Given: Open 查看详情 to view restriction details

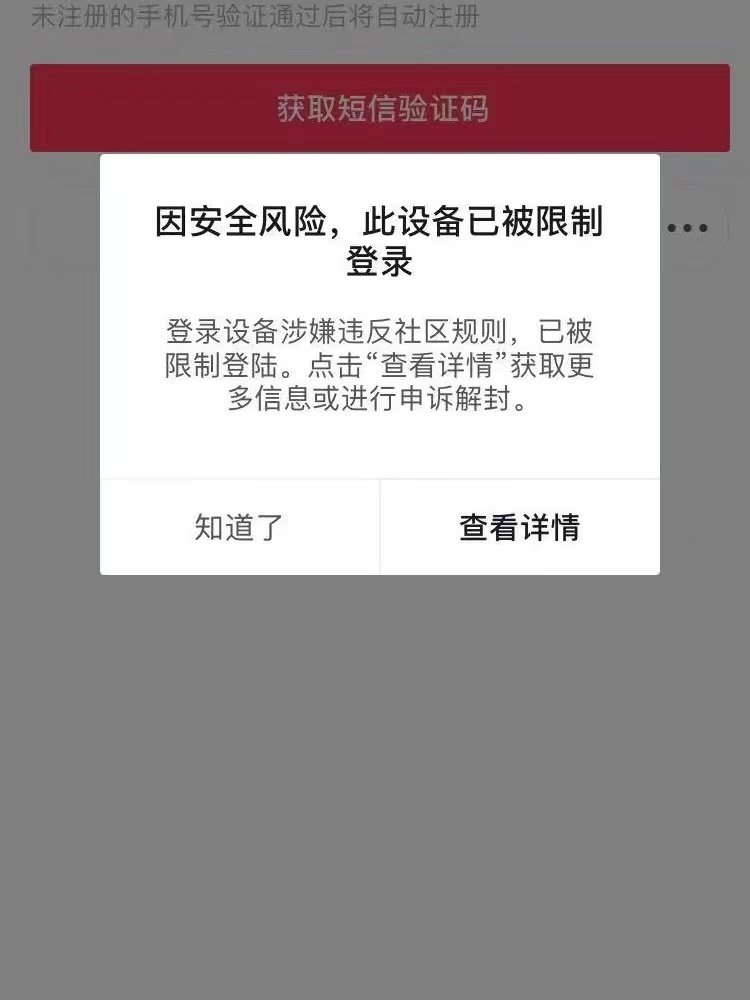Looking at the screenshot, I should point(519,527).
